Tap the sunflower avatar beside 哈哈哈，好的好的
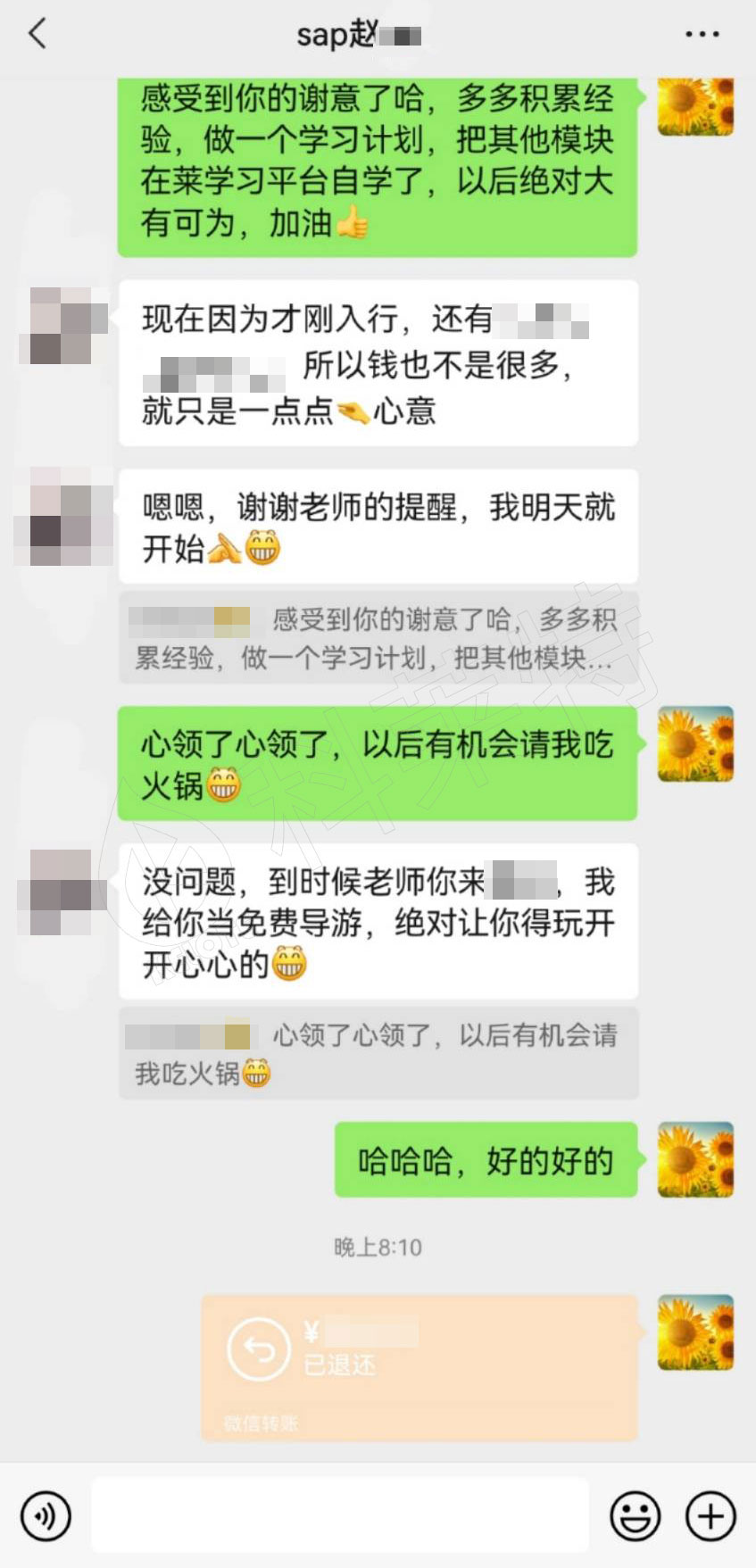 pos(695,1159)
